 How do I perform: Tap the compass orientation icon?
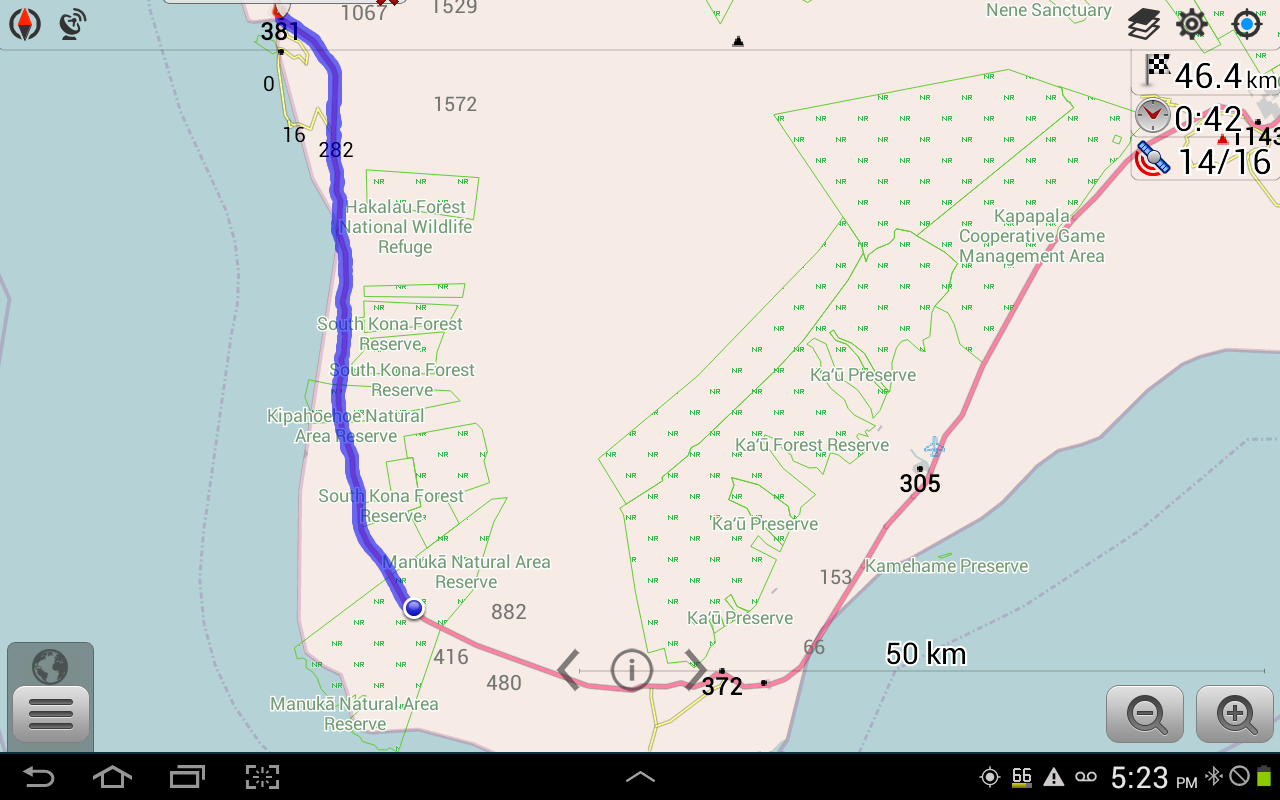click(25, 24)
